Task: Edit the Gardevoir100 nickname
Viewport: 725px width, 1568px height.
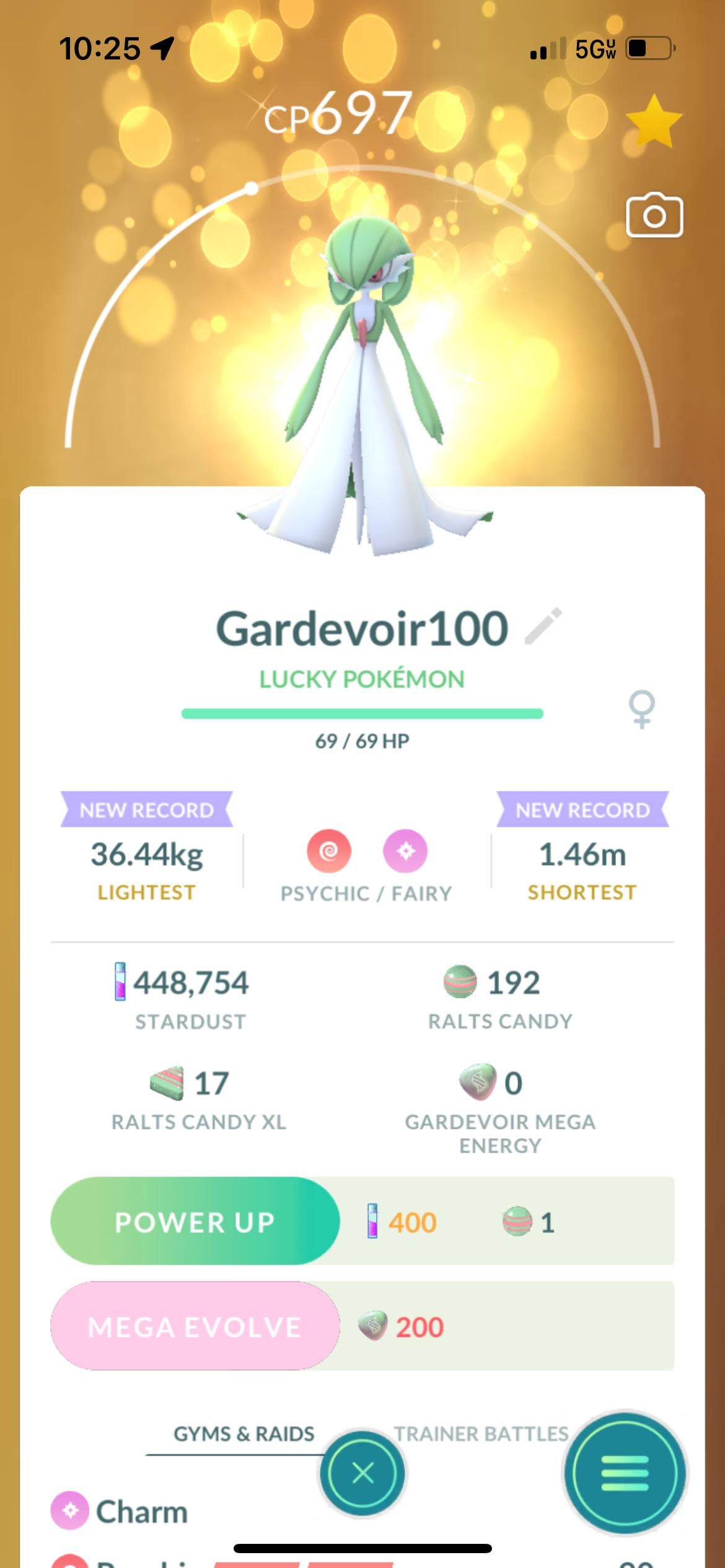Action: pyautogui.click(x=543, y=627)
